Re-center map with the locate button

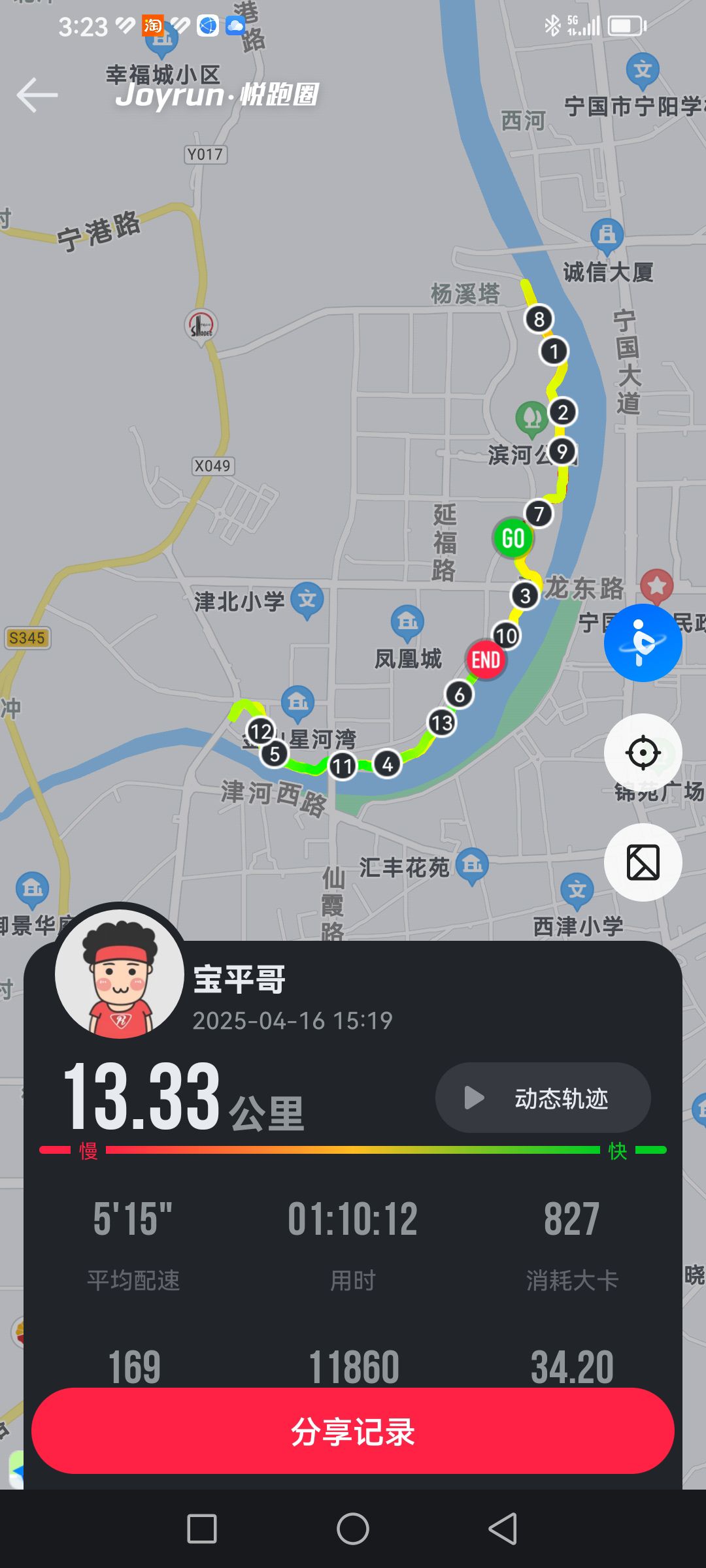[x=643, y=753]
